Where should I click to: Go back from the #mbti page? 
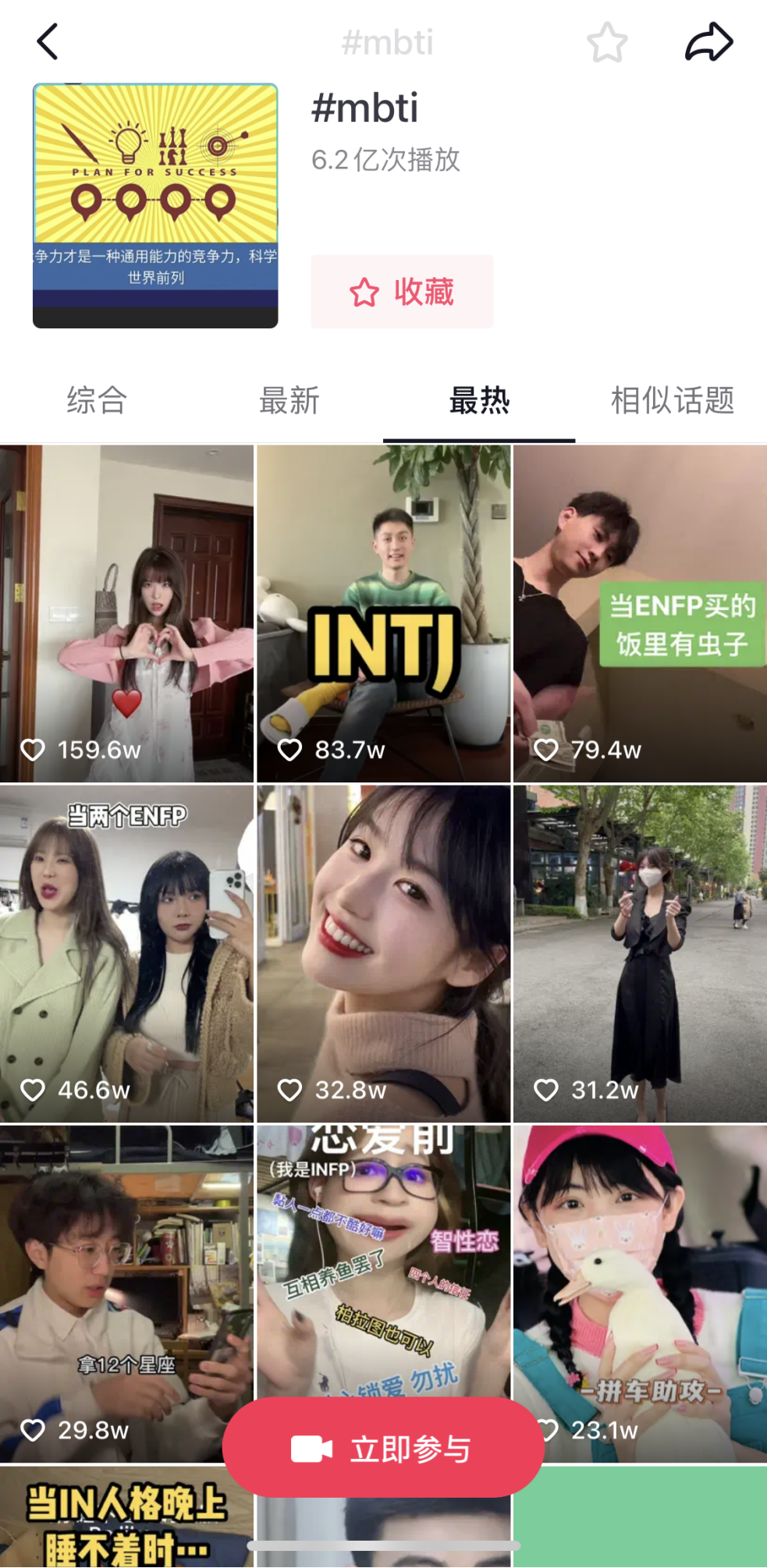pos(48,42)
